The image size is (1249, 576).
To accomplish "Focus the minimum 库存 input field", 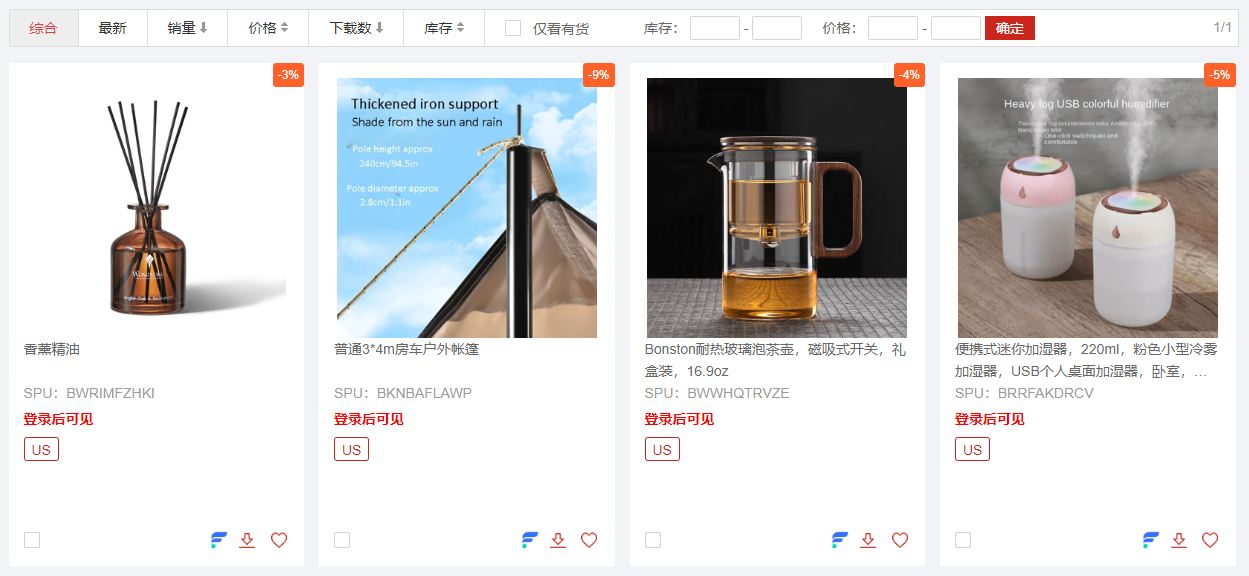I will (x=714, y=28).
